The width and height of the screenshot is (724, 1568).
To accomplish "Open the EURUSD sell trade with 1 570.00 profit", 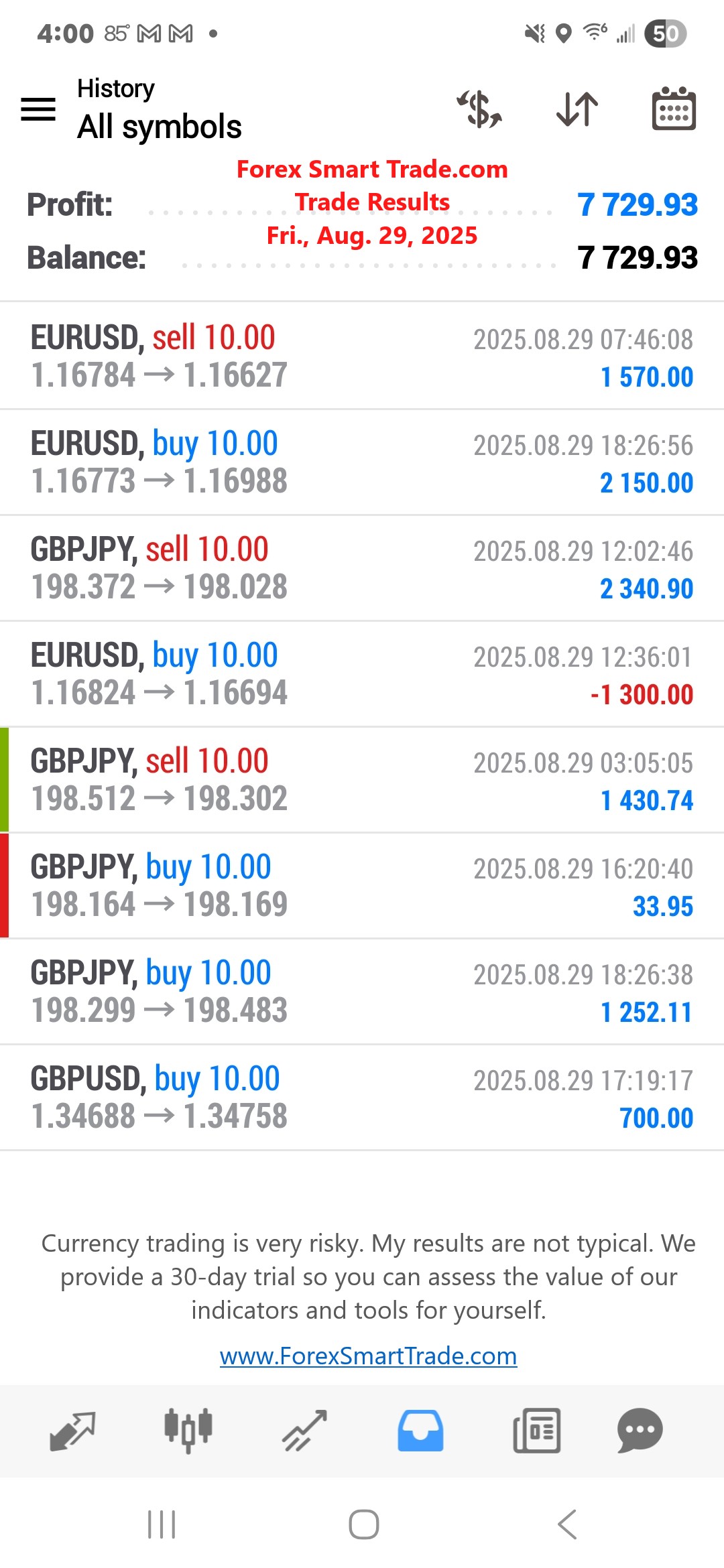I will [x=362, y=356].
